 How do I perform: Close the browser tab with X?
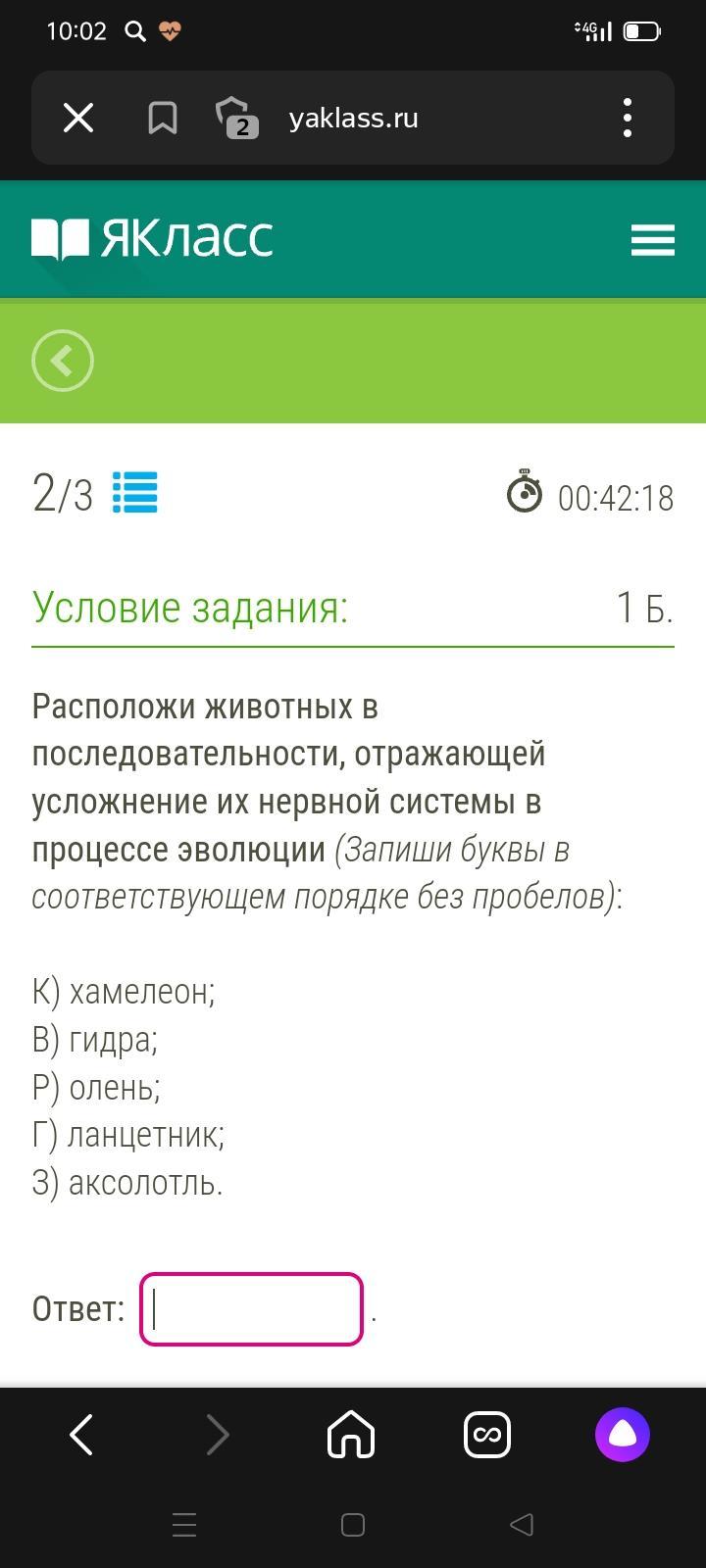pos(78,119)
